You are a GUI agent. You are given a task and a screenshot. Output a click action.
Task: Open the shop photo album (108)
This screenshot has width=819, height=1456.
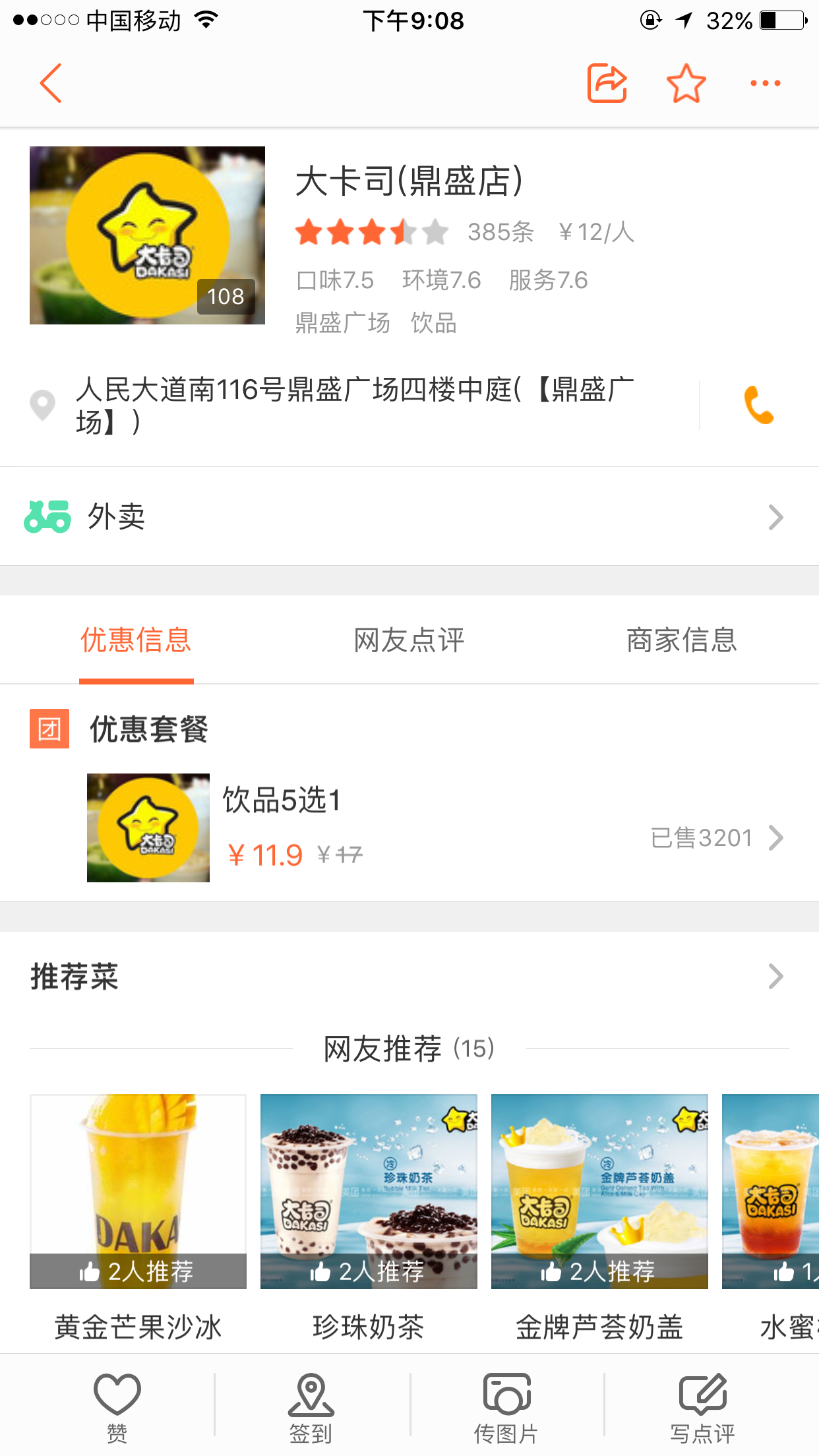pos(147,235)
